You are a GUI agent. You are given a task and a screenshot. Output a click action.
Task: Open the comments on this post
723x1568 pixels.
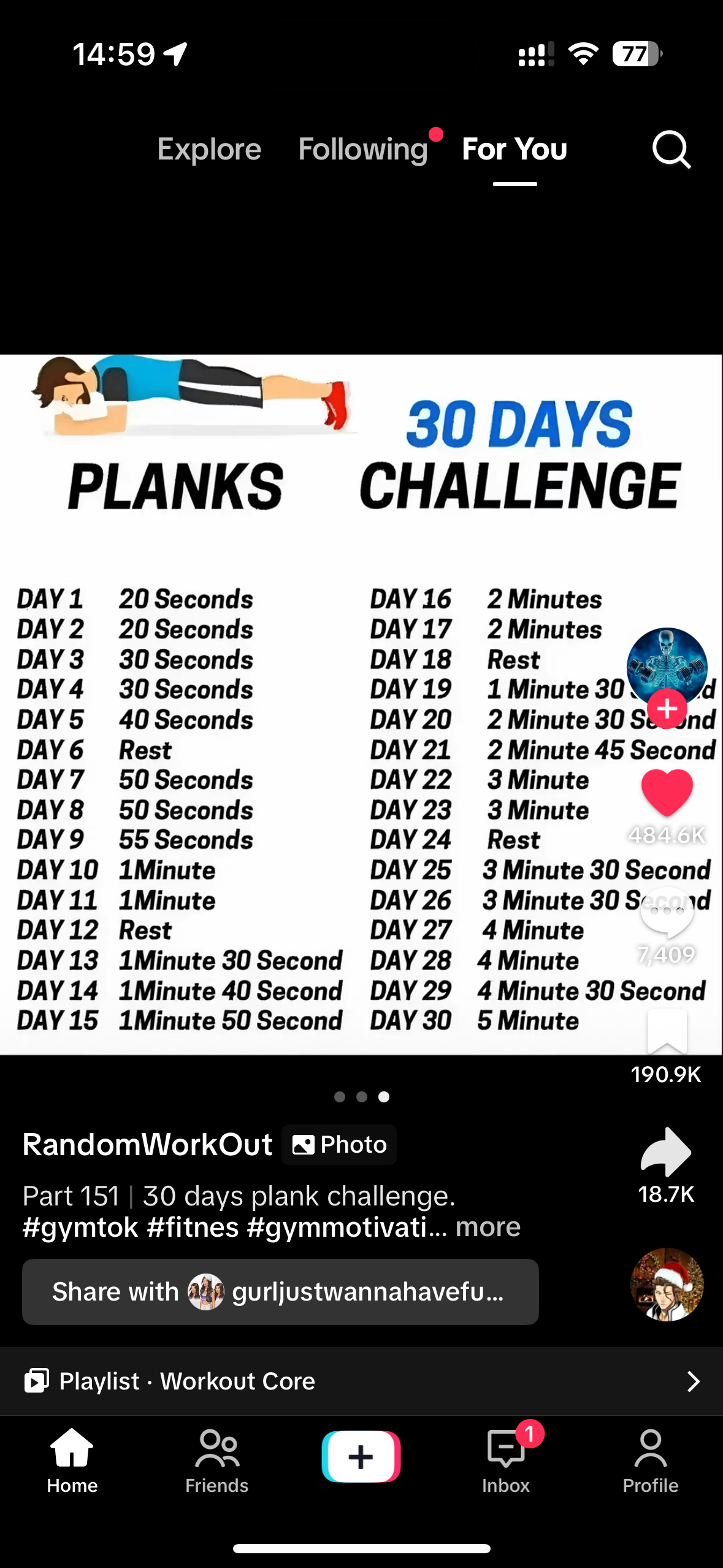click(x=667, y=912)
